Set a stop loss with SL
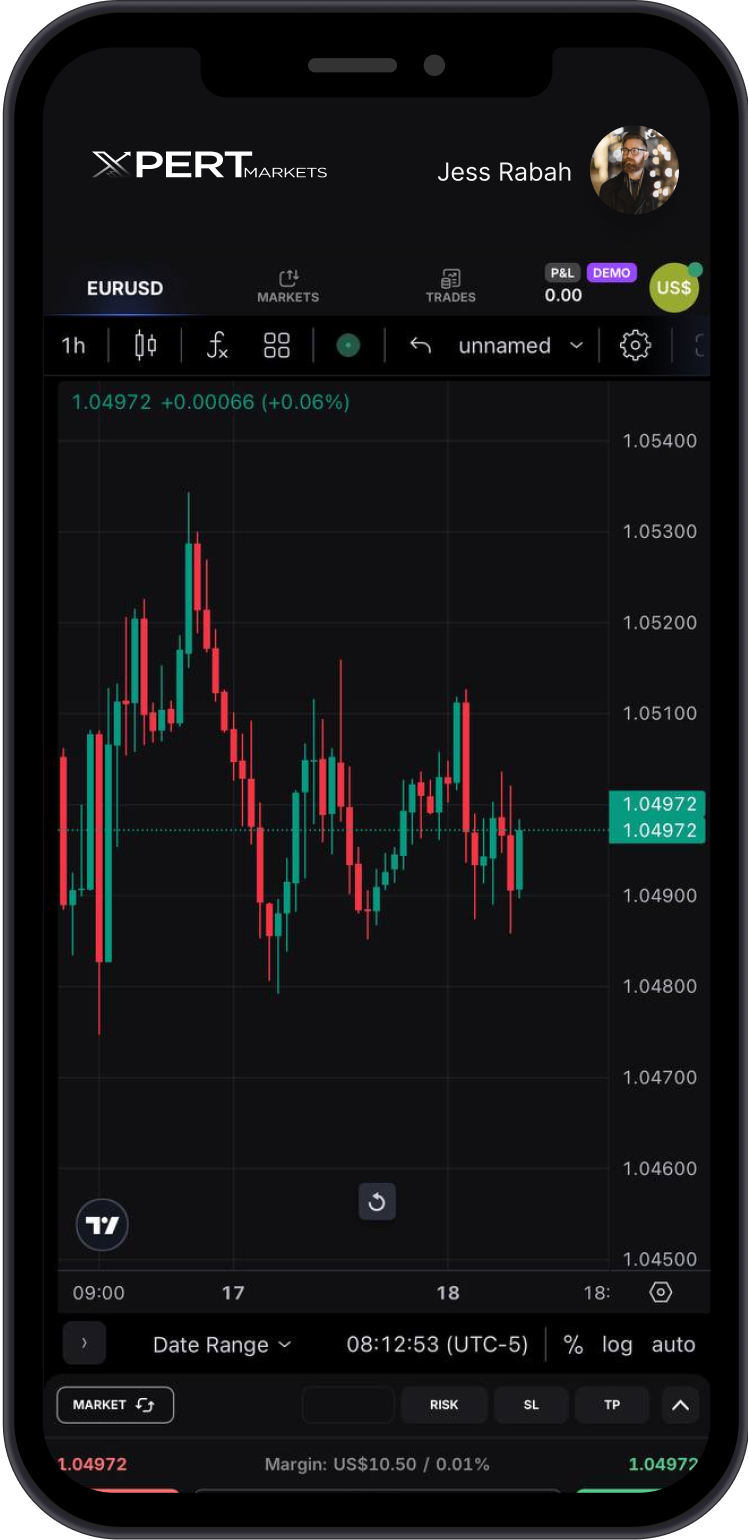 tap(531, 1405)
